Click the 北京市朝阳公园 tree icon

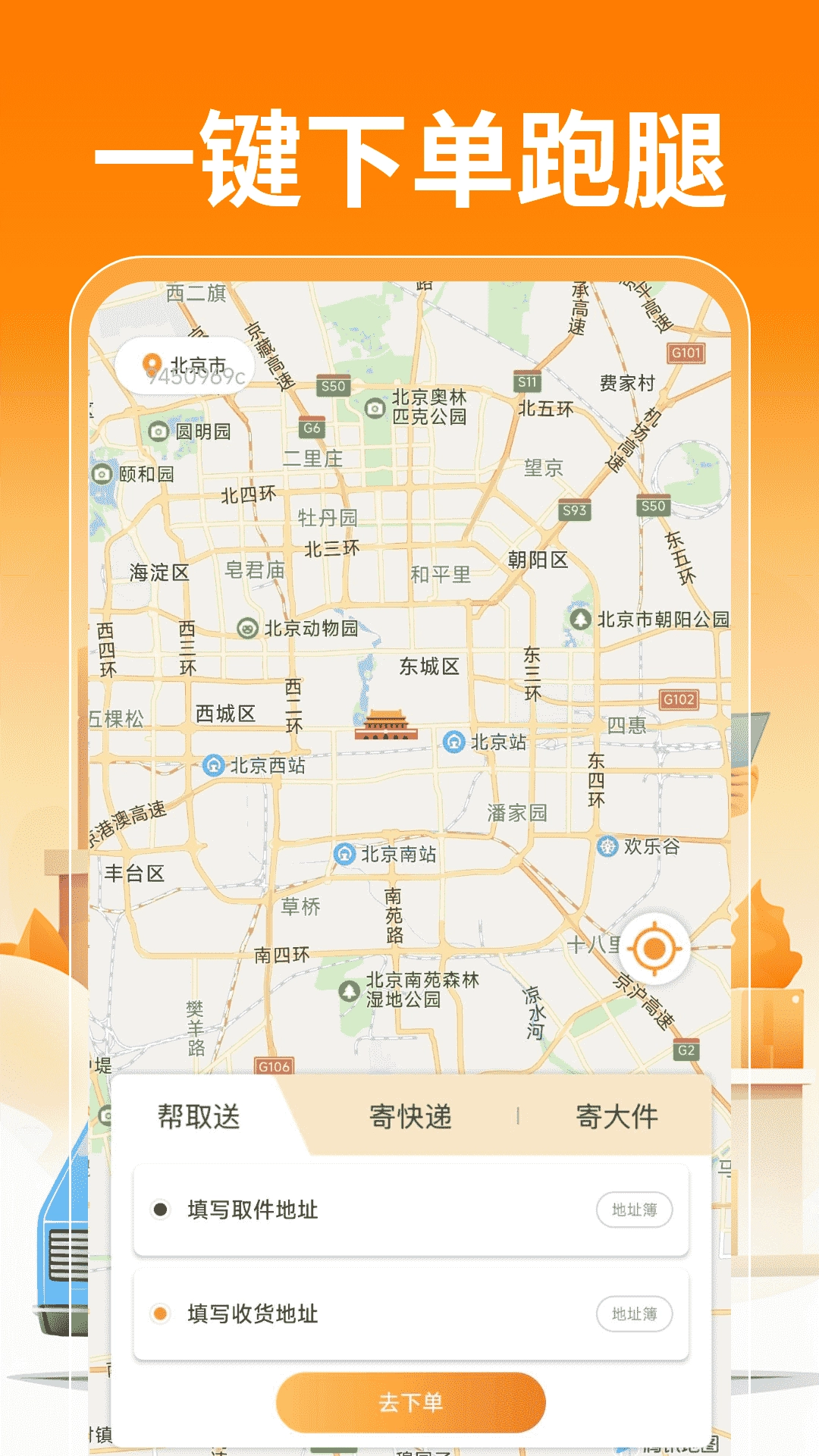(579, 618)
